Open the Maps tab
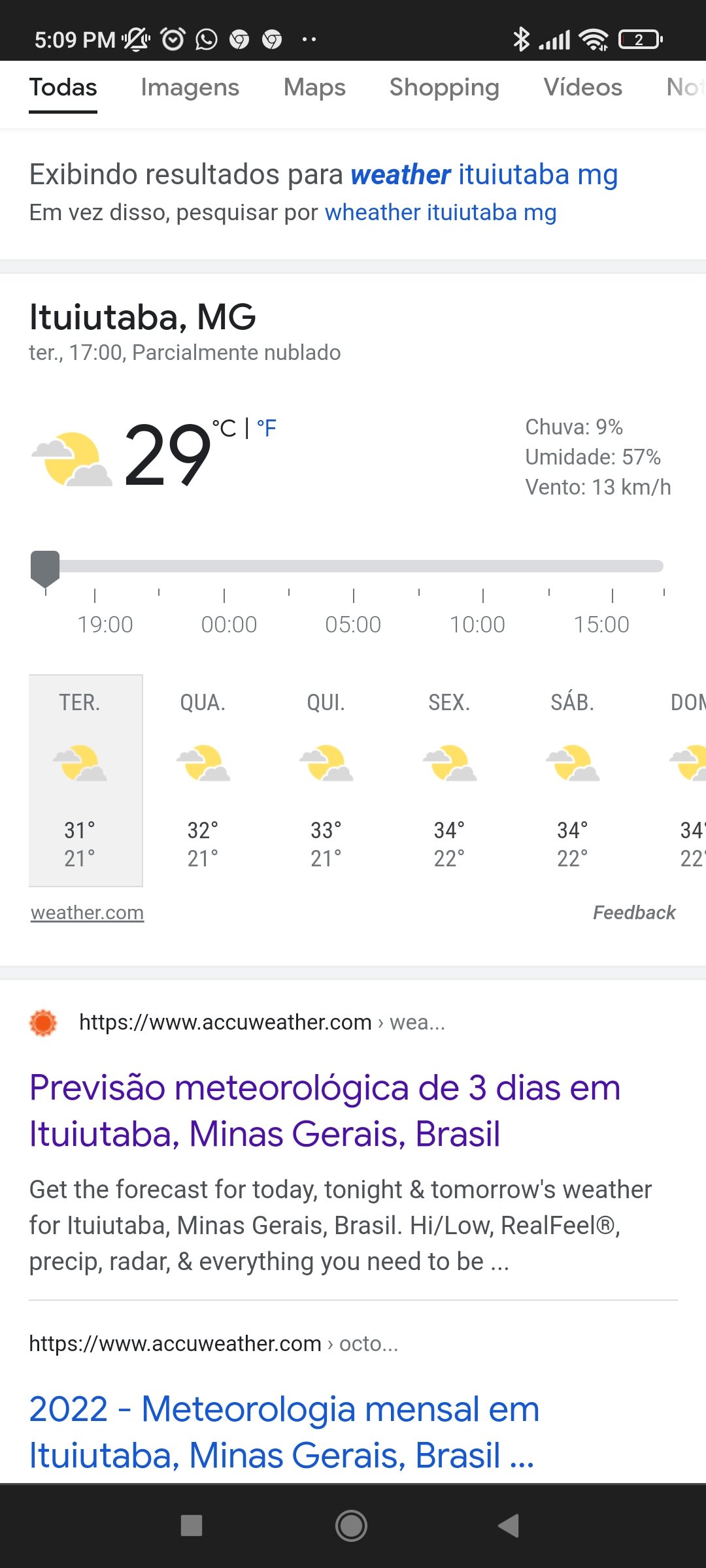This screenshot has width=706, height=1568. [314, 88]
